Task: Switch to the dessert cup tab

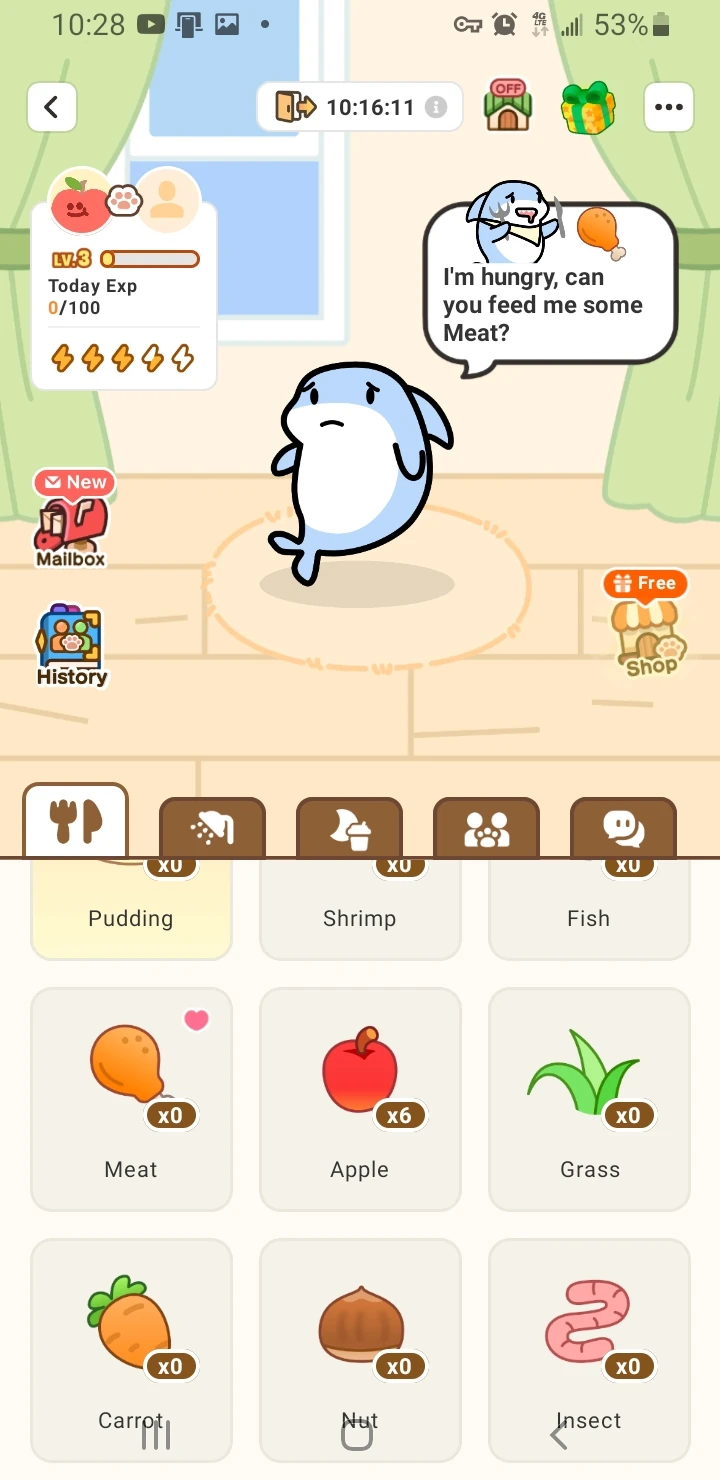Action: [349, 828]
